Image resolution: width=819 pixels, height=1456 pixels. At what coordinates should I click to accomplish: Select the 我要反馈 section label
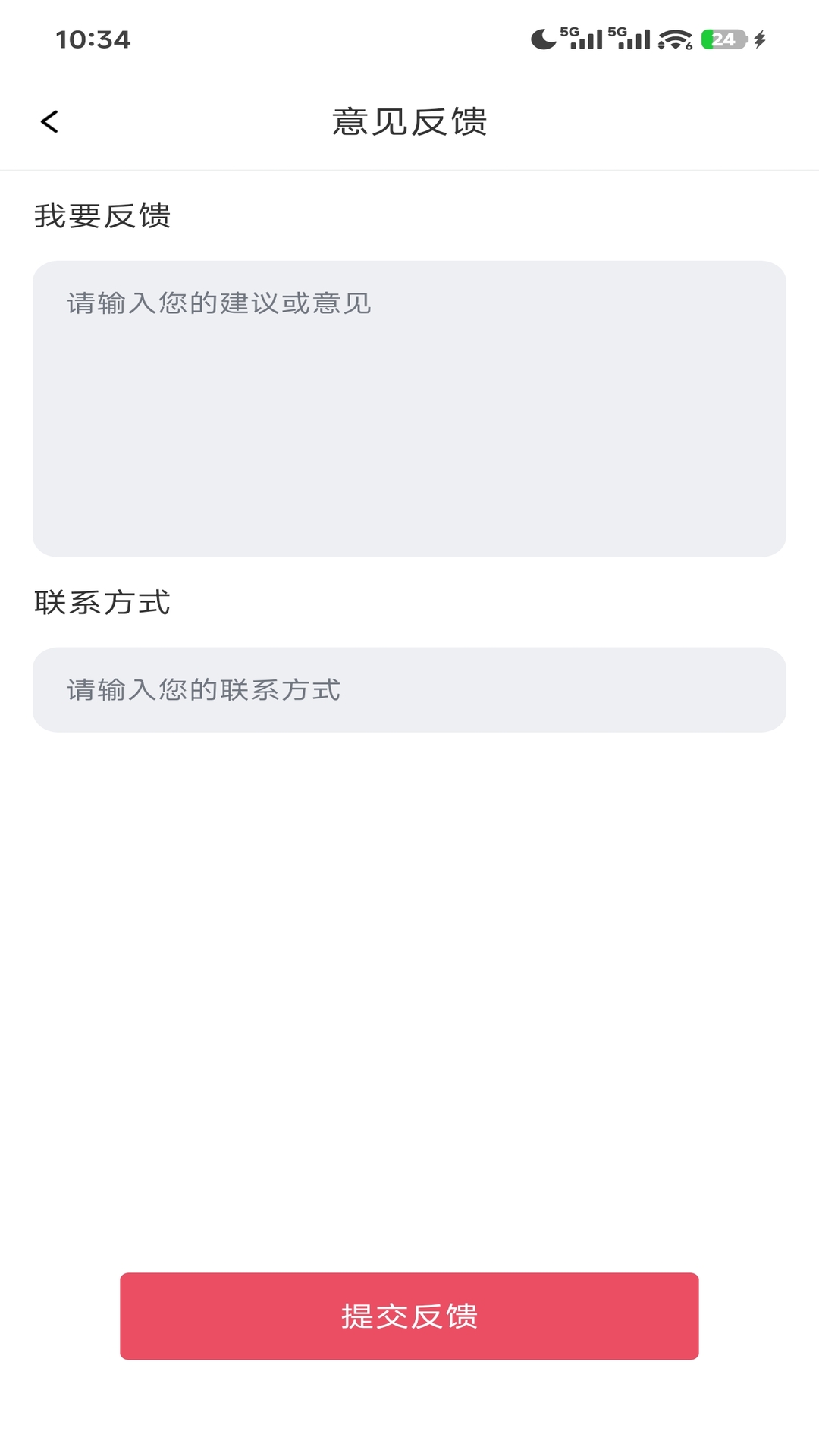pos(104,216)
